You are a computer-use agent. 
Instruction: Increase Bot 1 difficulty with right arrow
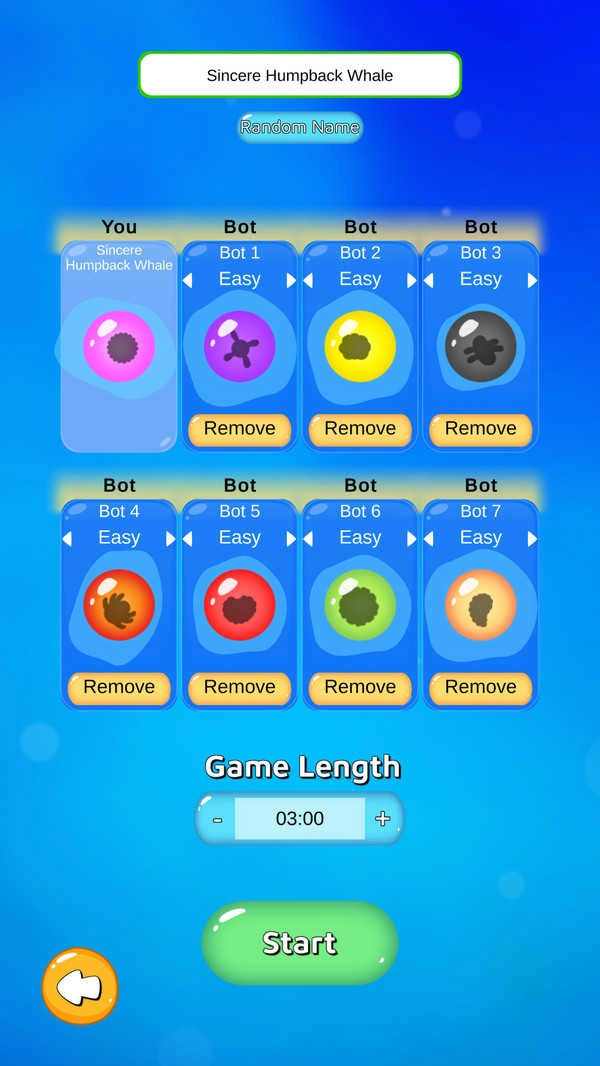coord(291,281)
